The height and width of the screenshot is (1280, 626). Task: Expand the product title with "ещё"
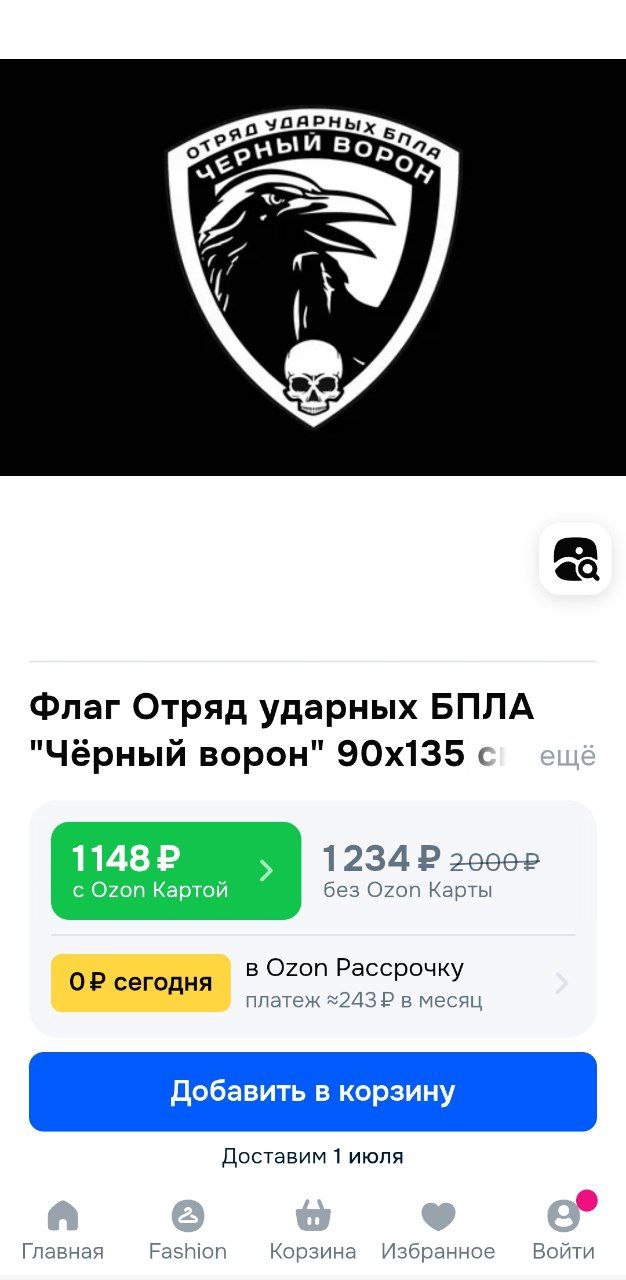[x=567, y=756]
